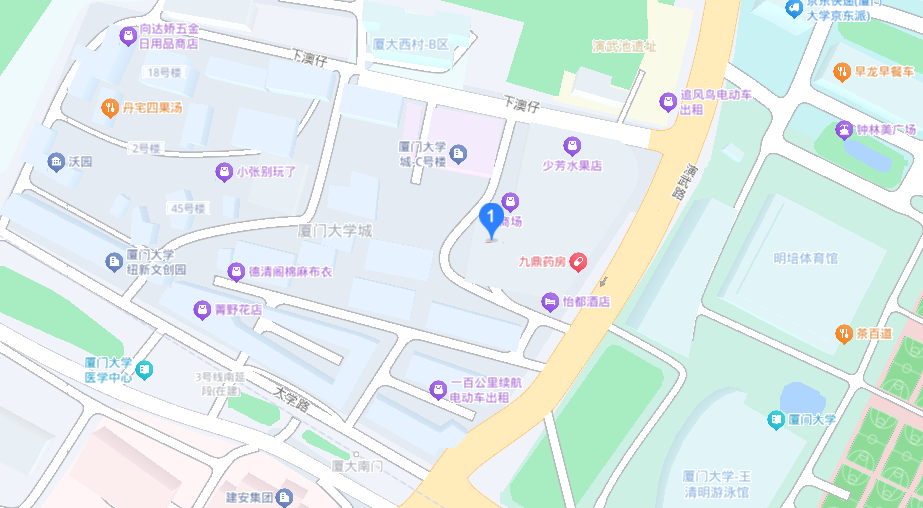923x508 pixels.
Task: Tap the 追风鸟电动车出租 marker
Action: (x=667, y=101)
